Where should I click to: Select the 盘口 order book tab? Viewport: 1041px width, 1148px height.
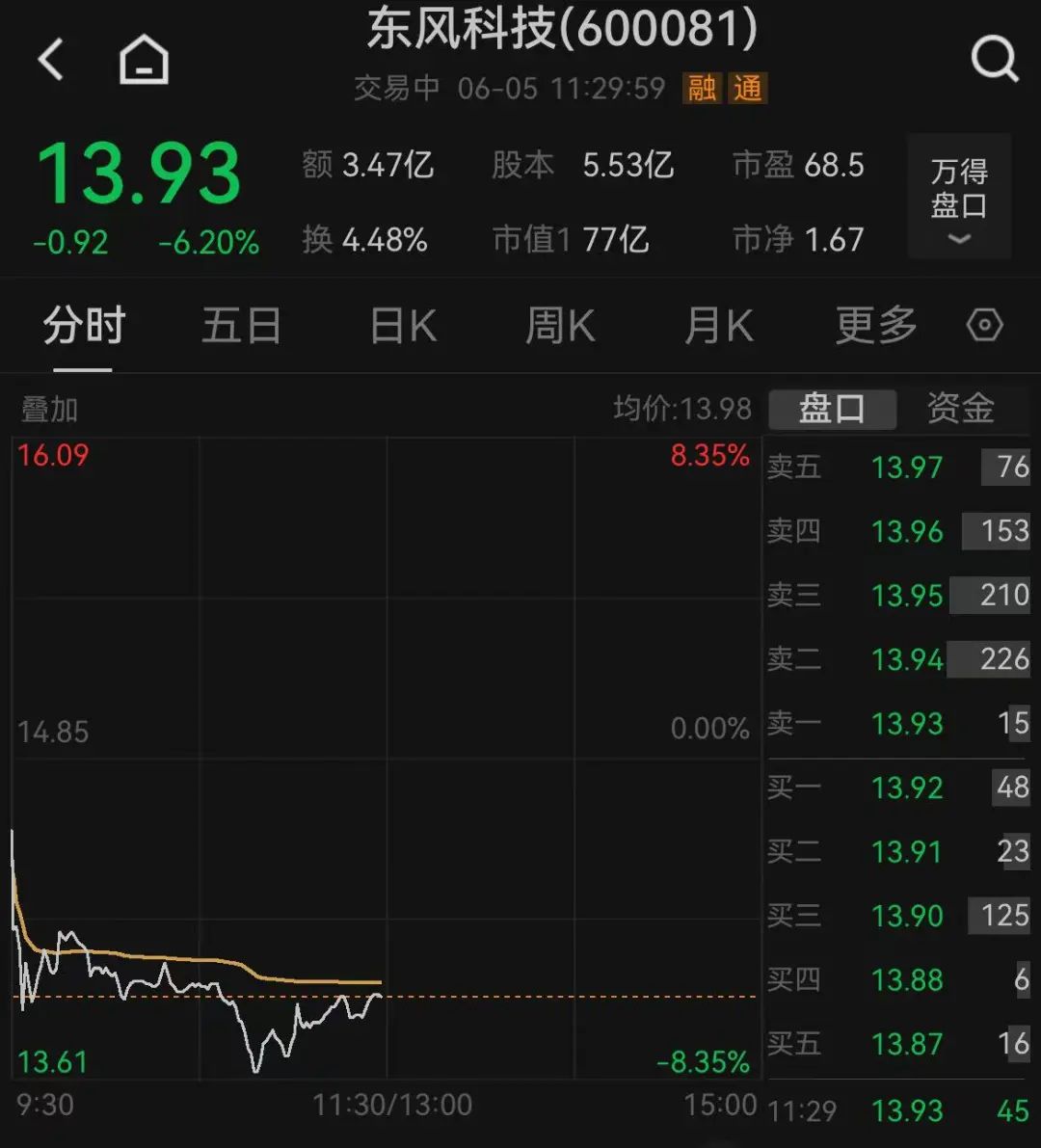tap(832, 409)
